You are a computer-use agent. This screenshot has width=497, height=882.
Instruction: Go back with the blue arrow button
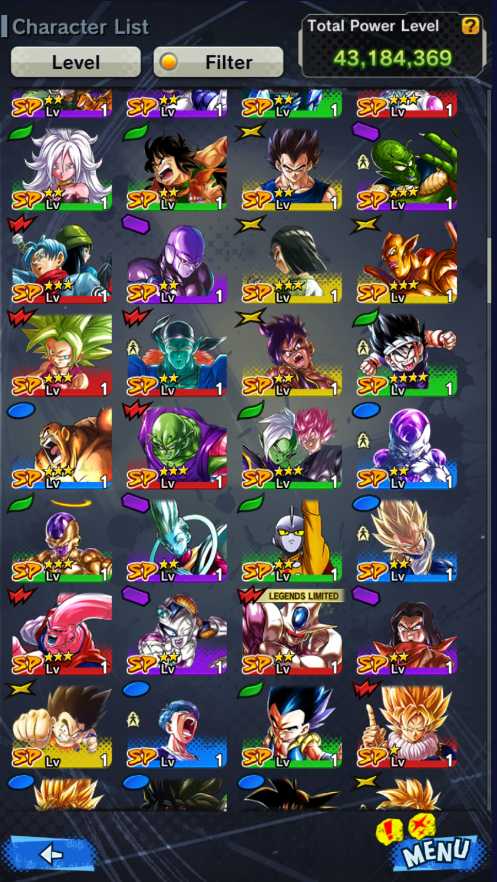pos(49,854)
